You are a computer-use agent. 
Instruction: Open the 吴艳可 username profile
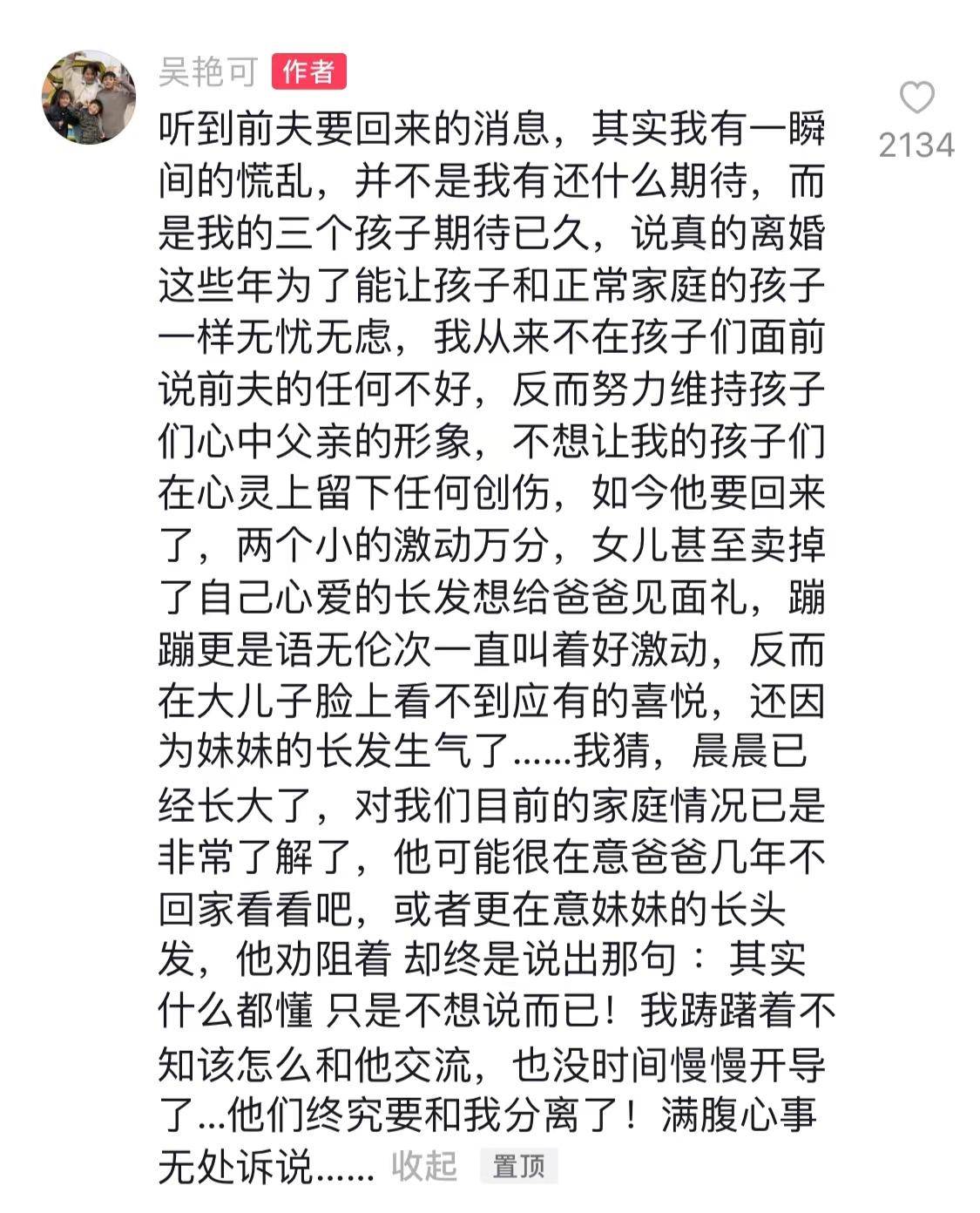(x=207, y=71)
